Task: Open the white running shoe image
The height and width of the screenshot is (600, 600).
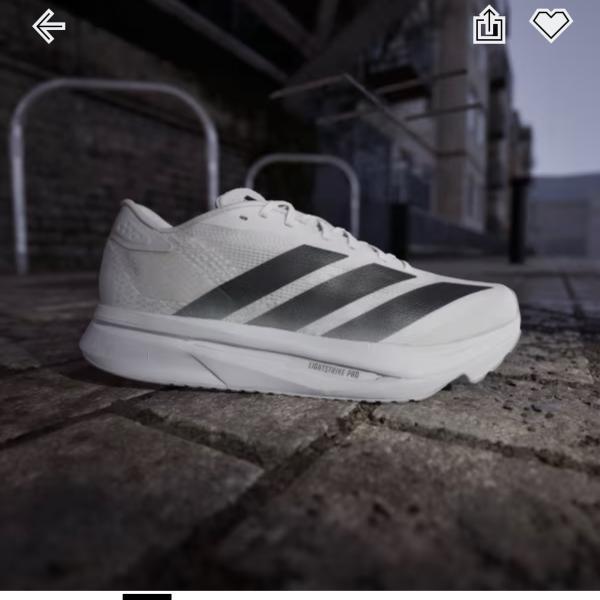Action: [x=310, y=300]
